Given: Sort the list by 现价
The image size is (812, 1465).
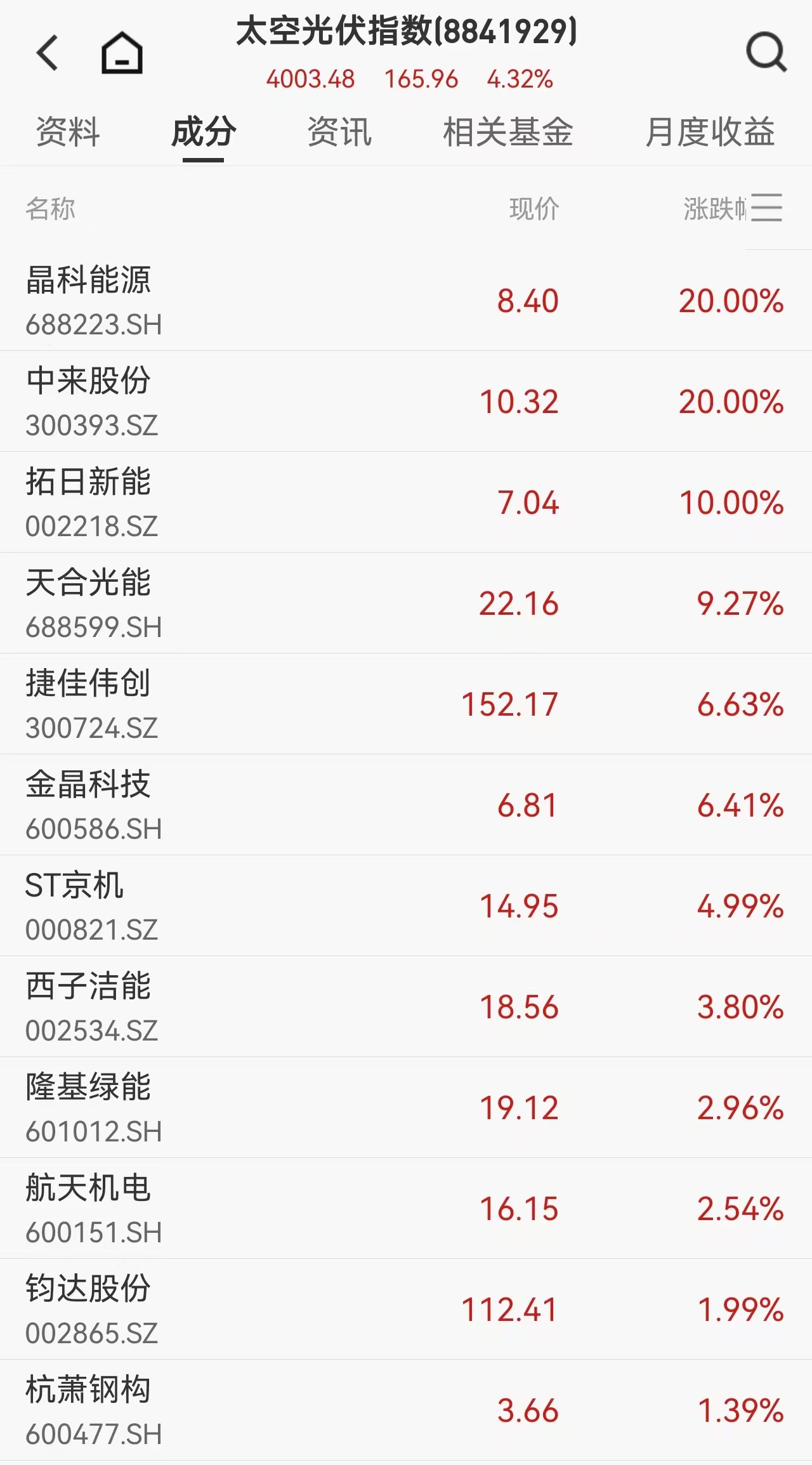Looking at the screenshot, I should pyautogui.click(x=534, y=209).
